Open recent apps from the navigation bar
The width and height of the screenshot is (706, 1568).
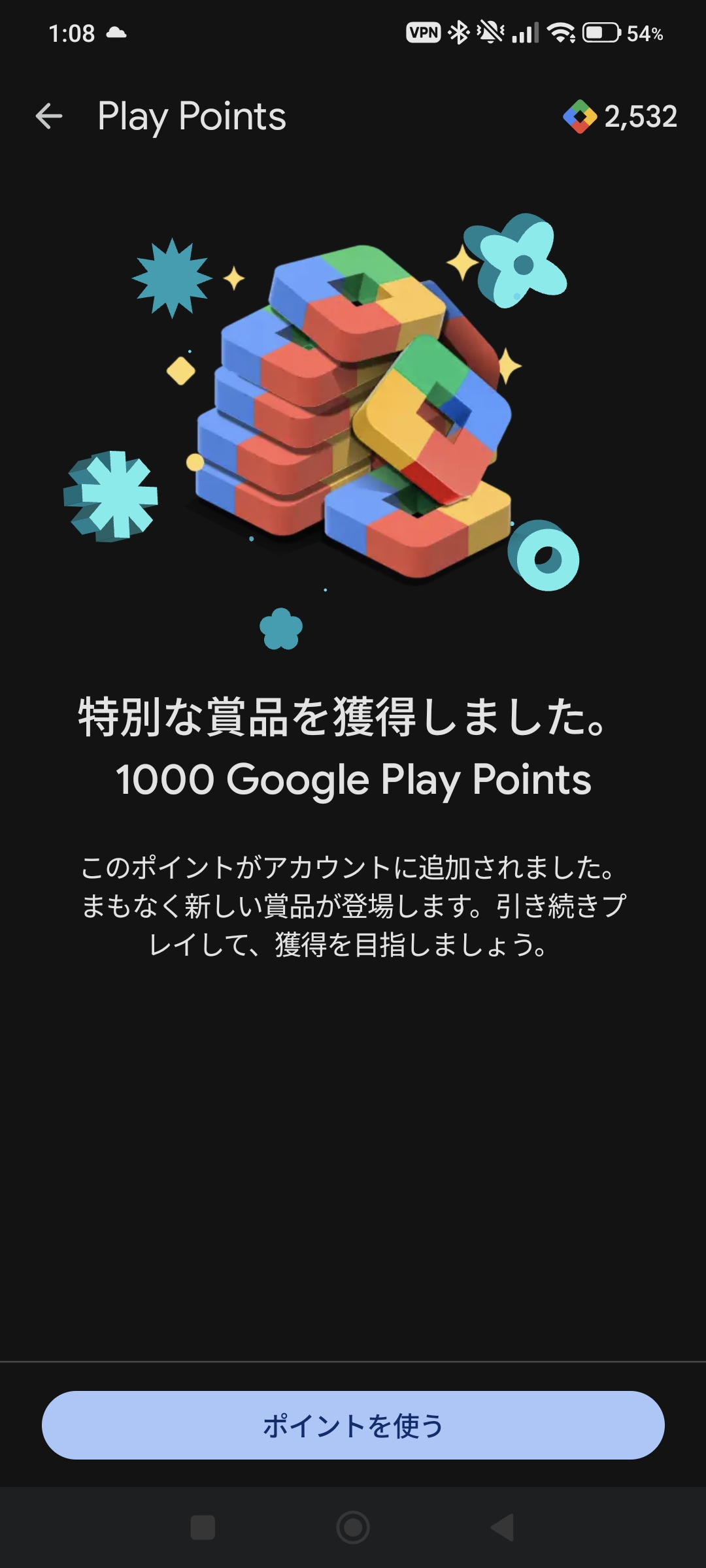[x=203, y=1527]
